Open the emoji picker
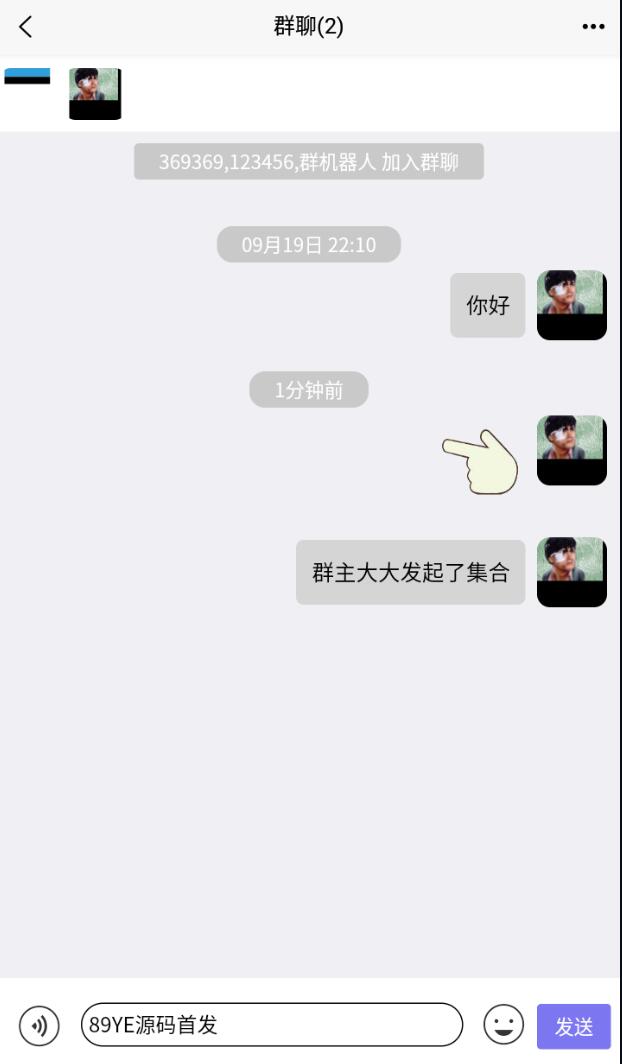The width and height of the screenshot is (622, 1064). 504,1025
